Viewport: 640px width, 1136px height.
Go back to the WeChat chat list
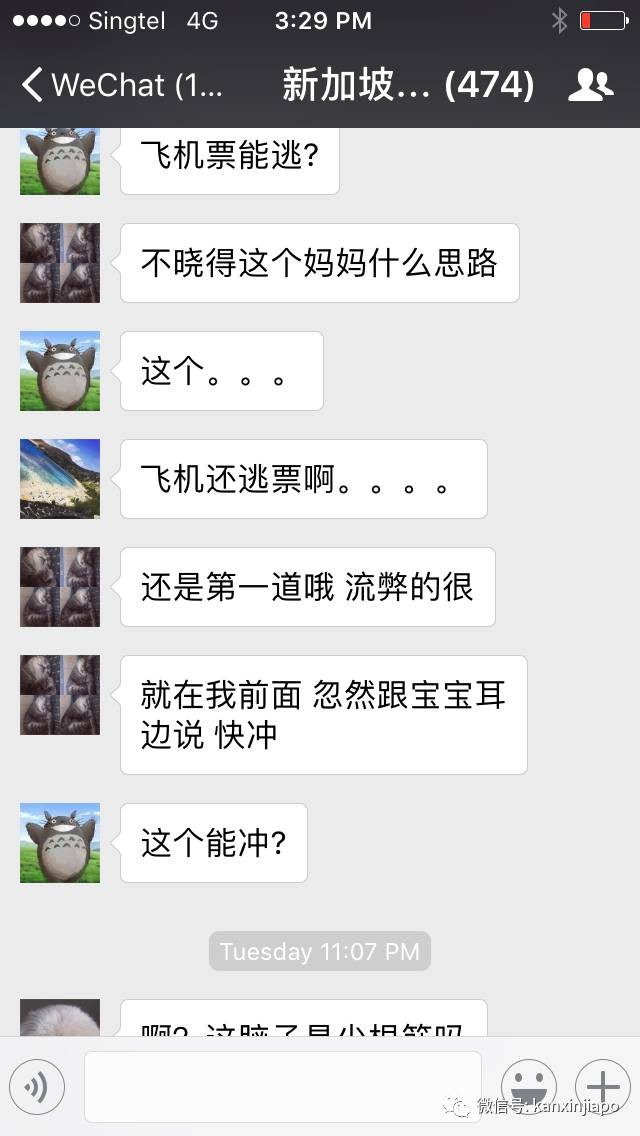click(120, 85)
